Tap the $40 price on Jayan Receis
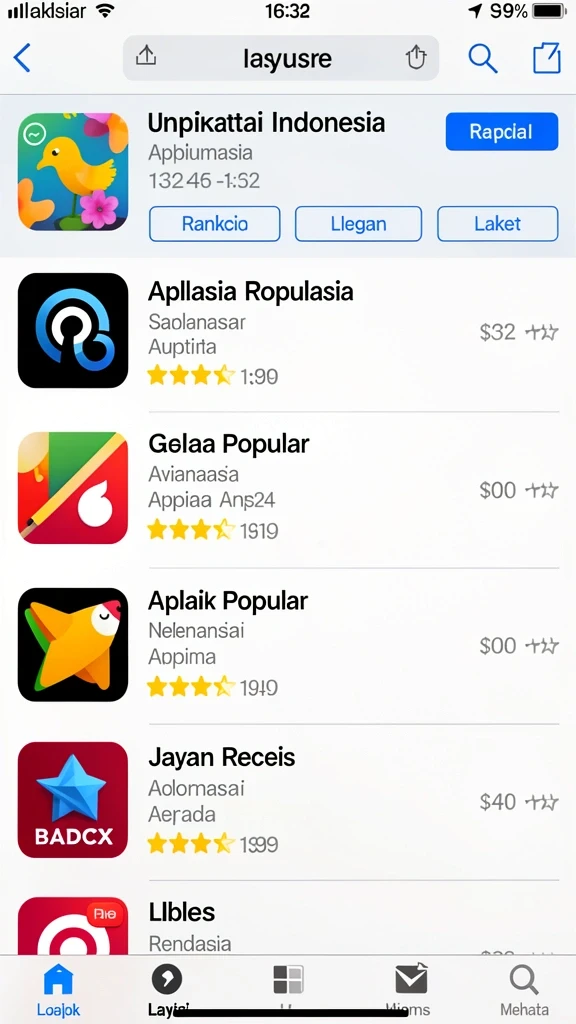Image resolution: width=576 pixels, height=1024 pixels. (x=498, y=802)
